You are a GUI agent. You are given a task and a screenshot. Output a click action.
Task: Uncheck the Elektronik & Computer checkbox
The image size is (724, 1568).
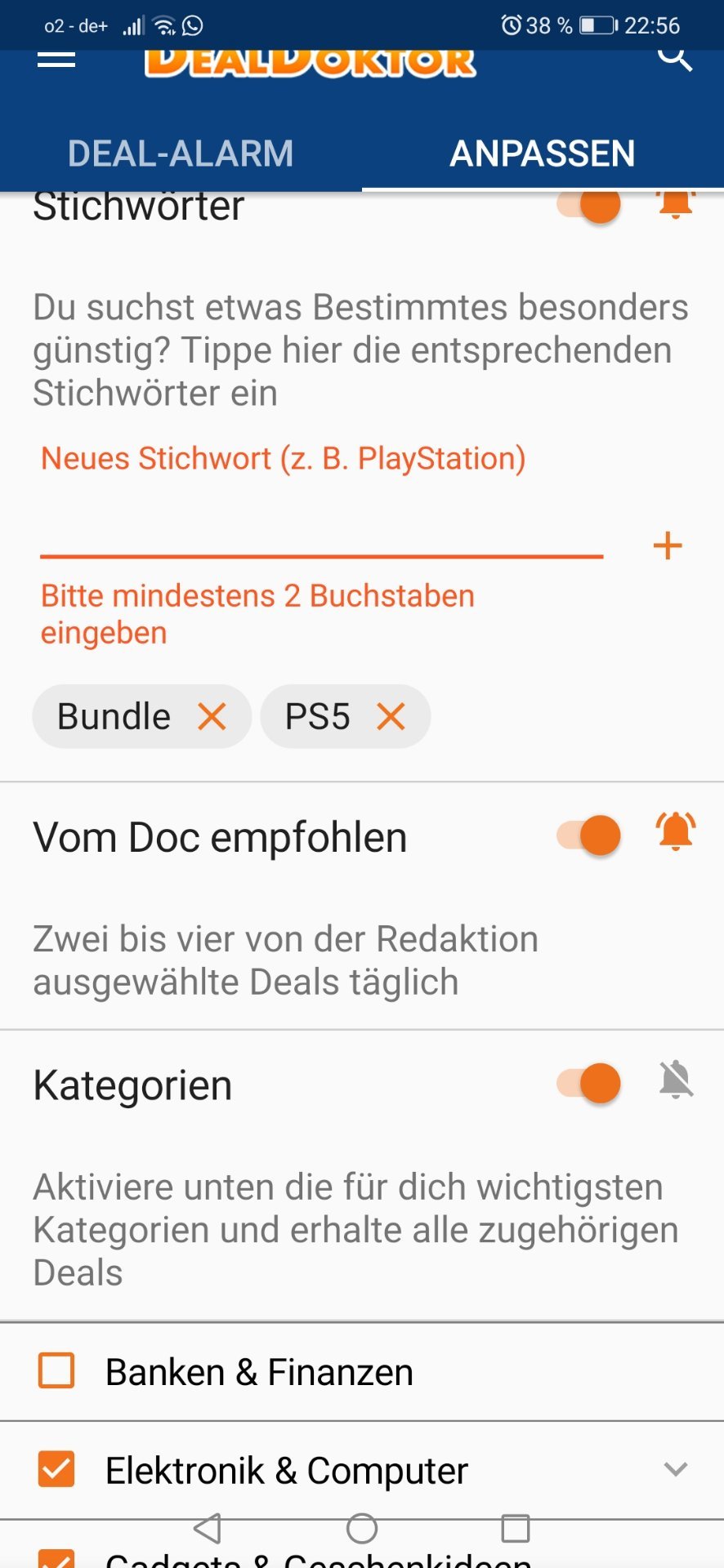click(x=56, y=1469)
